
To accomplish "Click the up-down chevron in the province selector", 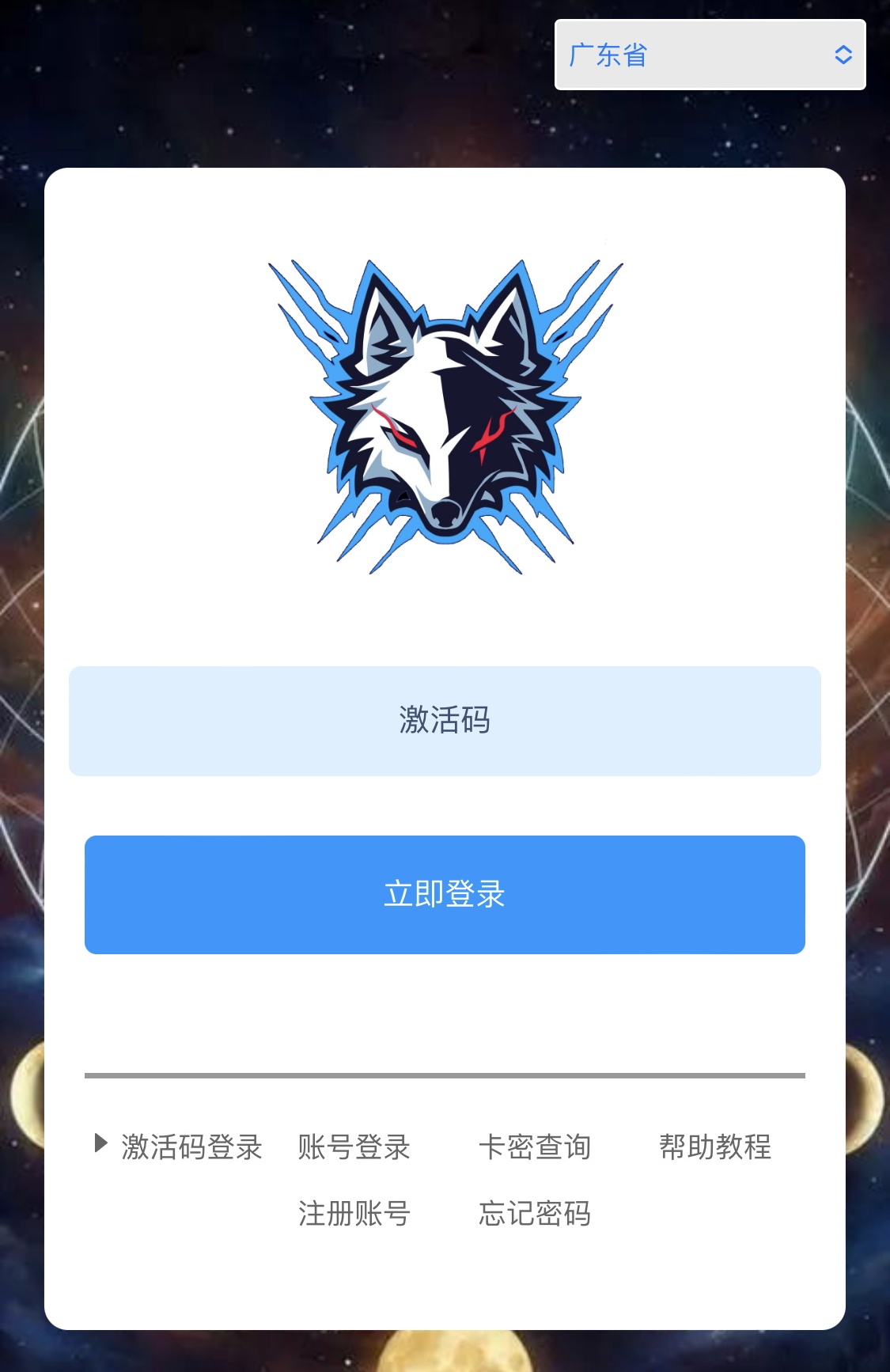I will point(843,54).
